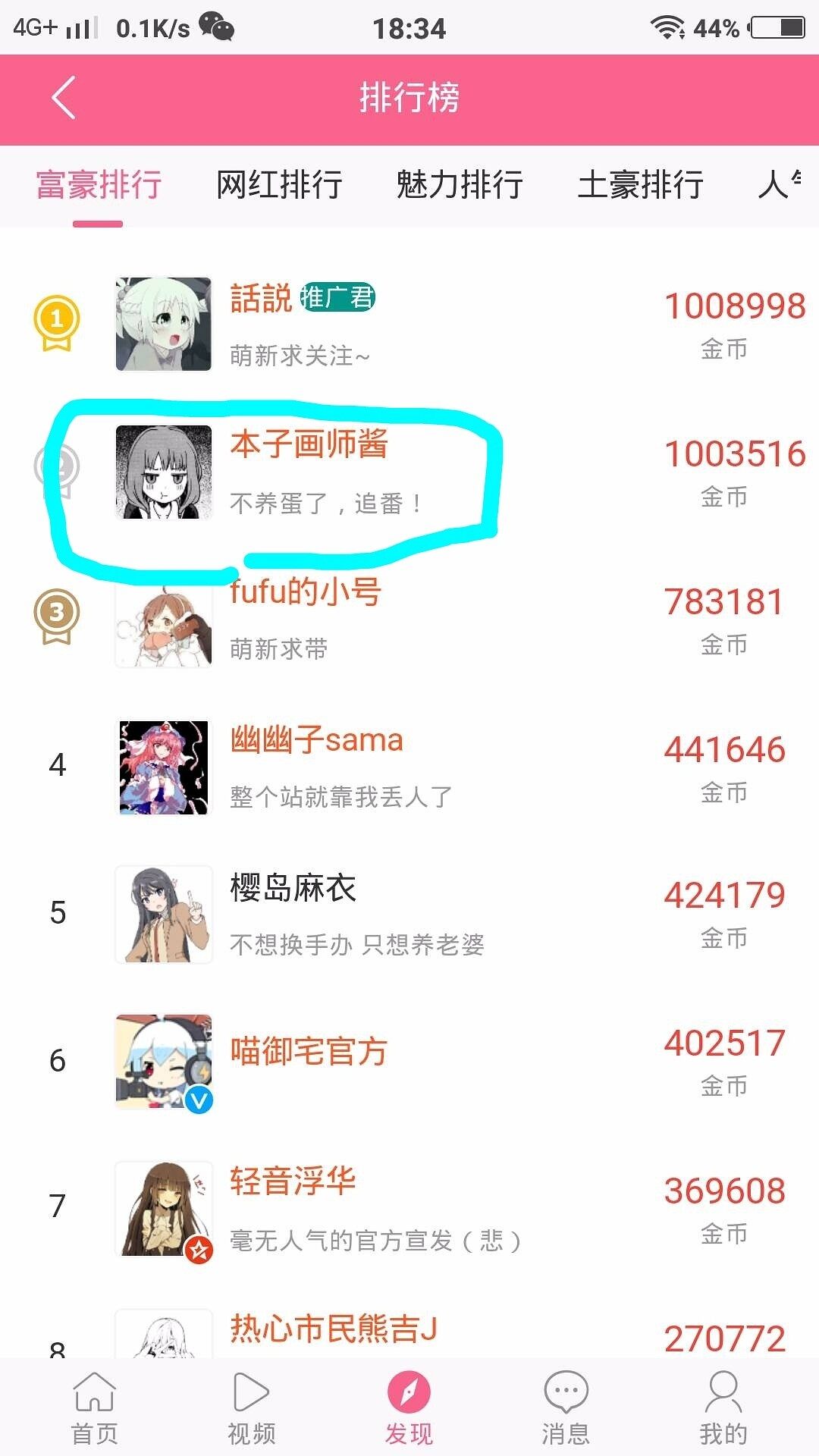Open the 消息 messages tab

click(x=566, y=1407)
